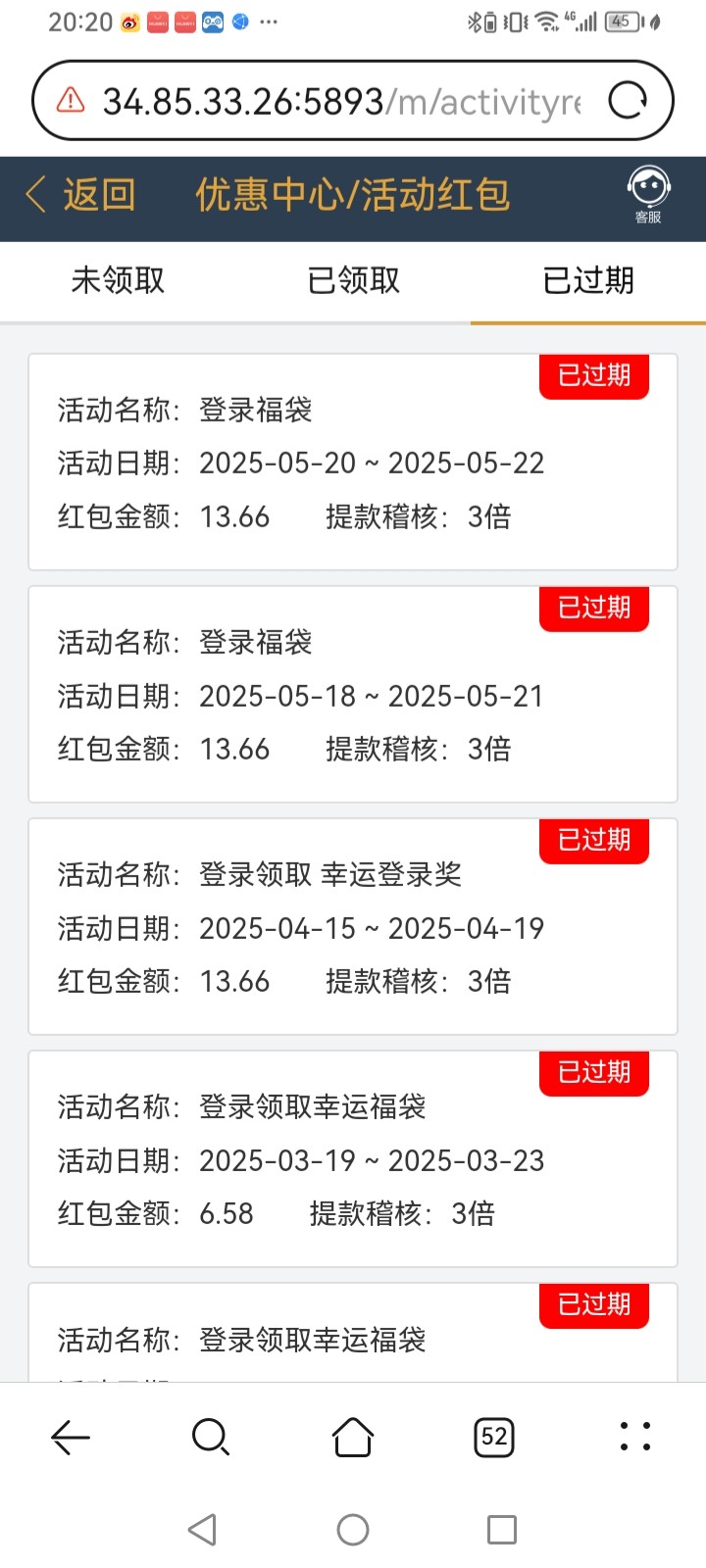Go to the browser home page
Screen dimensions: 706x1568
353,1437
